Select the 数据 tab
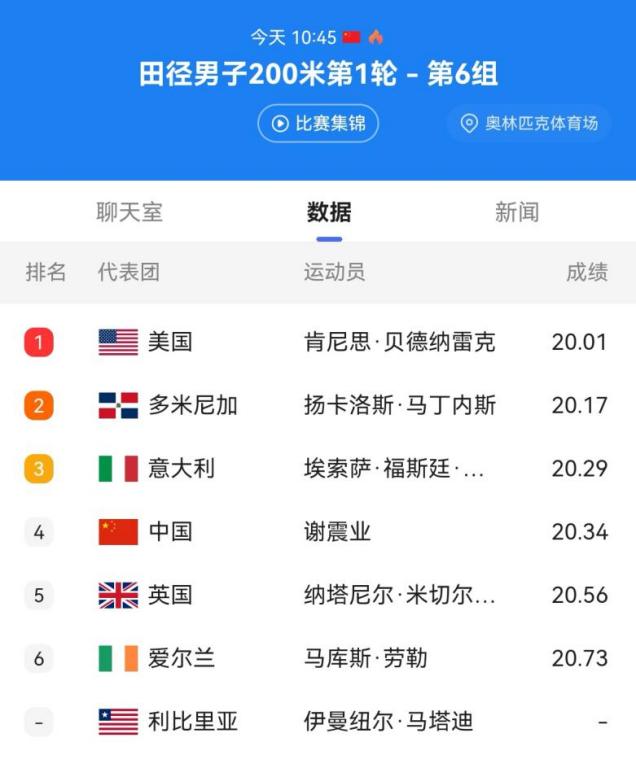 point(329,212)
